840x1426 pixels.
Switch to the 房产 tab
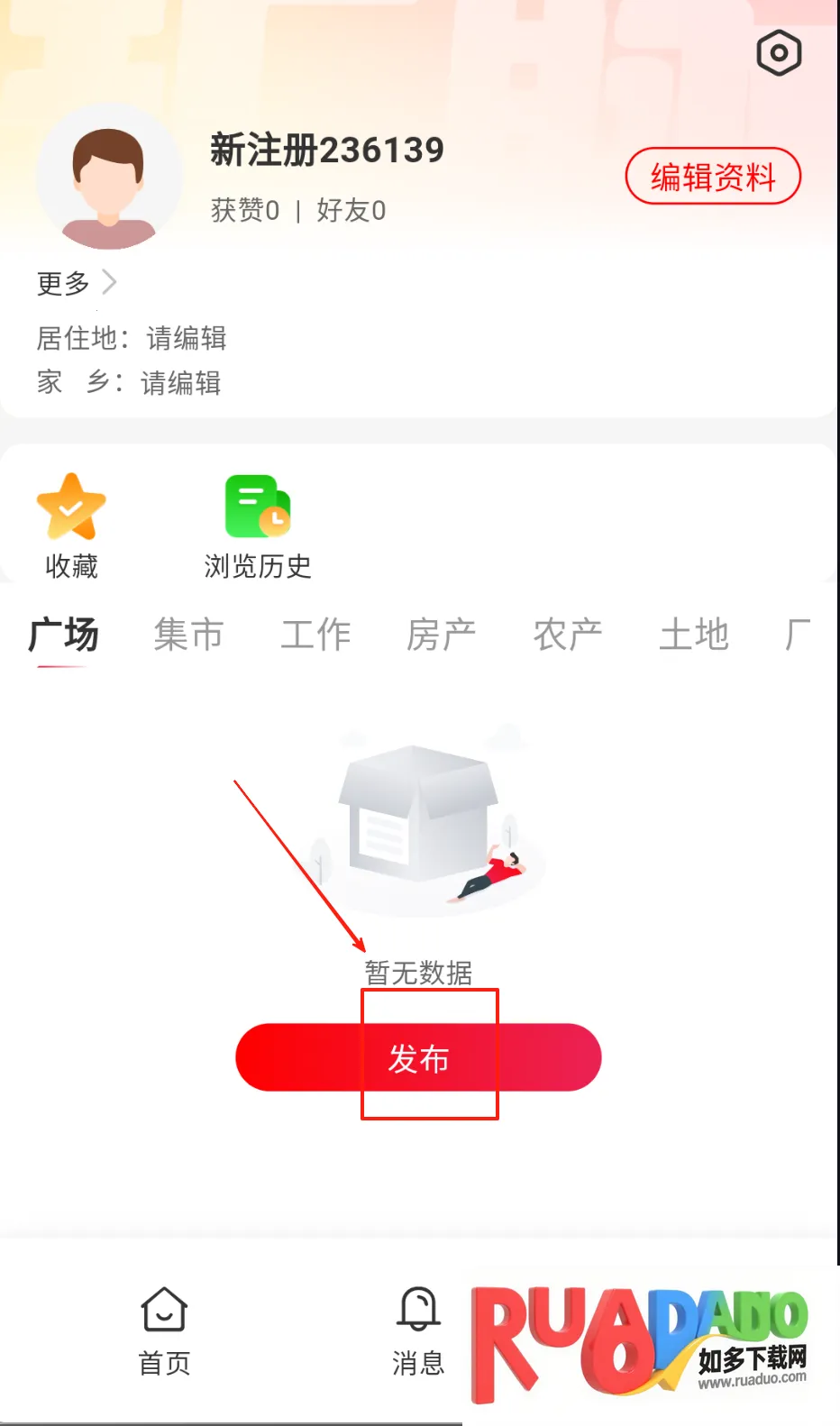tap(441, 635)
